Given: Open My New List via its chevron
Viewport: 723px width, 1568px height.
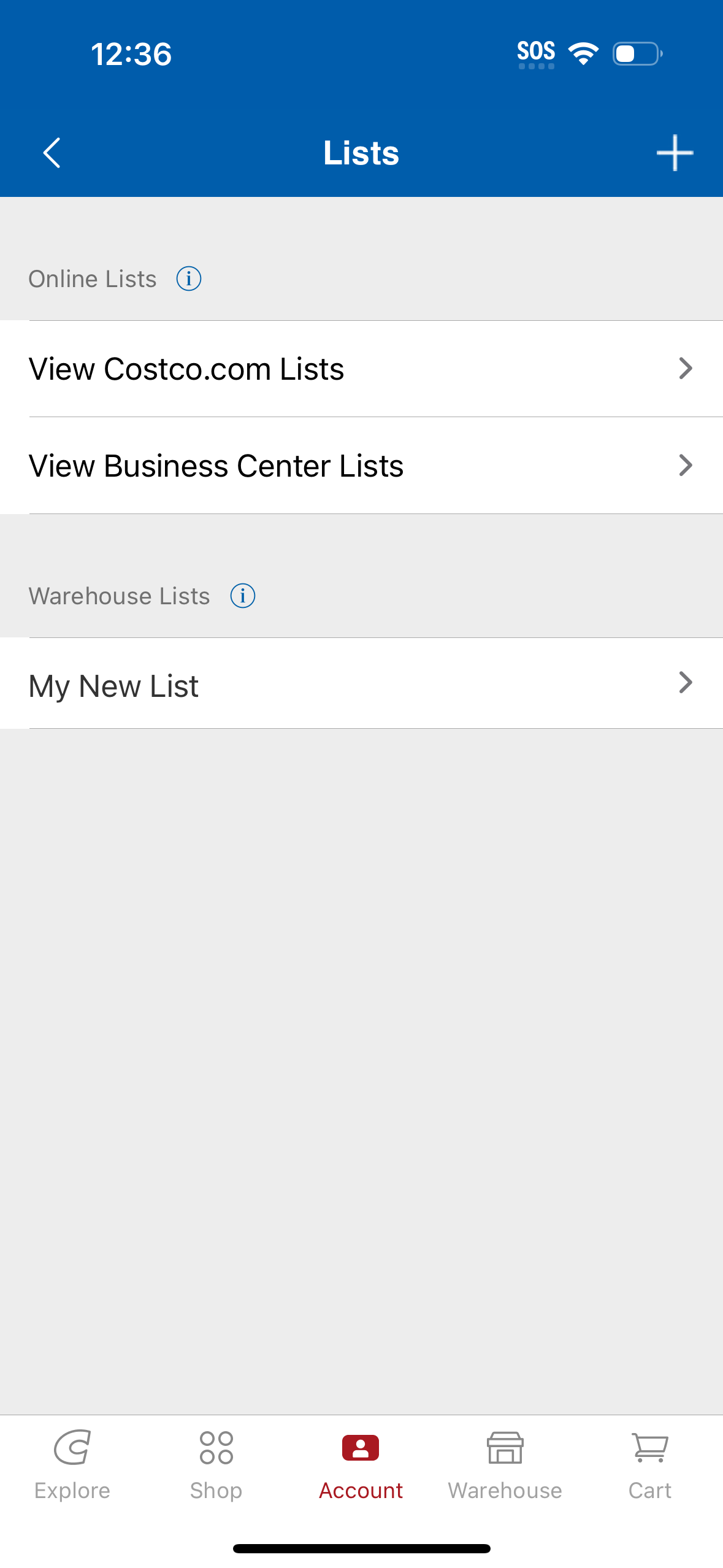Looking at the screenshot, I should point(686,682).
